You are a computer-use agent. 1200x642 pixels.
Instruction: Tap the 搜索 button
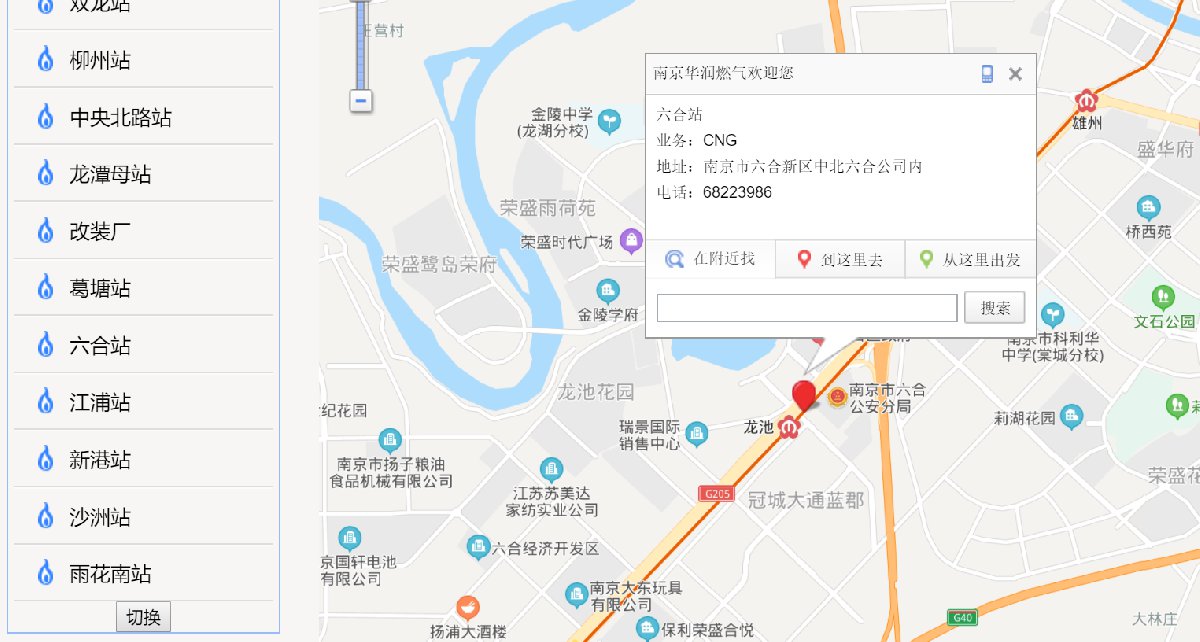pos(994,308)
